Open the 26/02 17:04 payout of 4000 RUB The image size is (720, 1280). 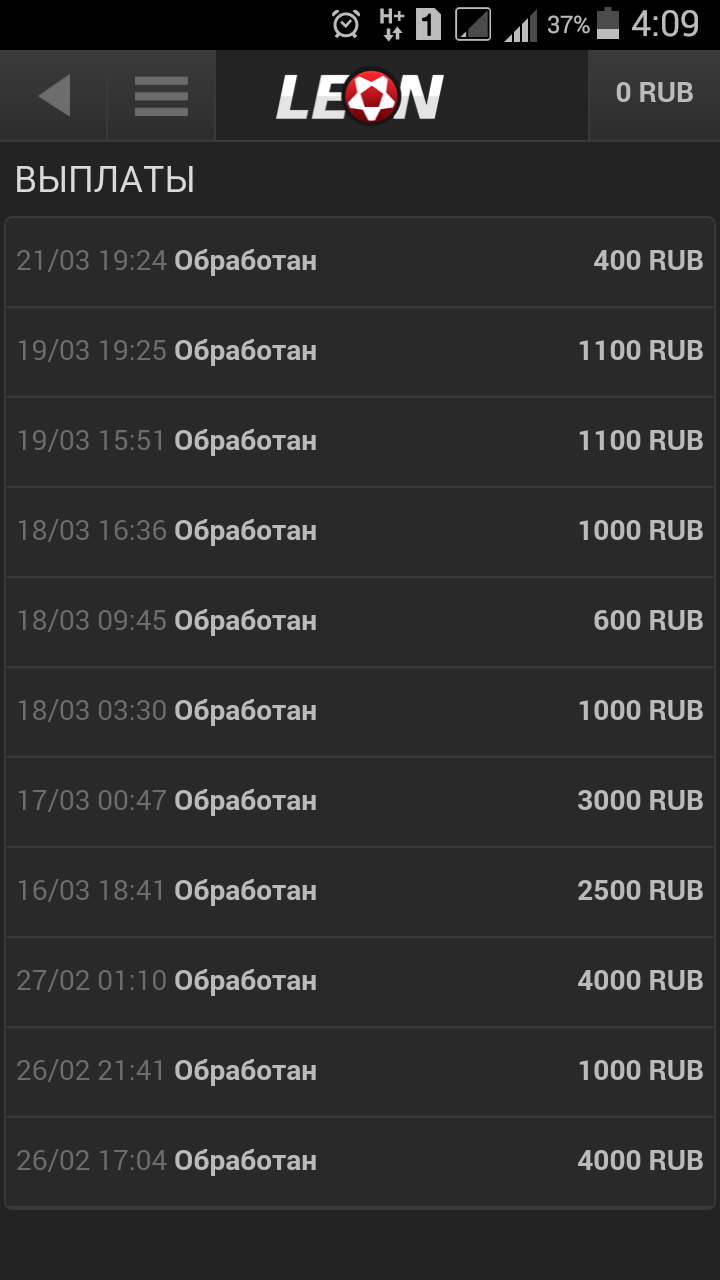point(360,1162)
